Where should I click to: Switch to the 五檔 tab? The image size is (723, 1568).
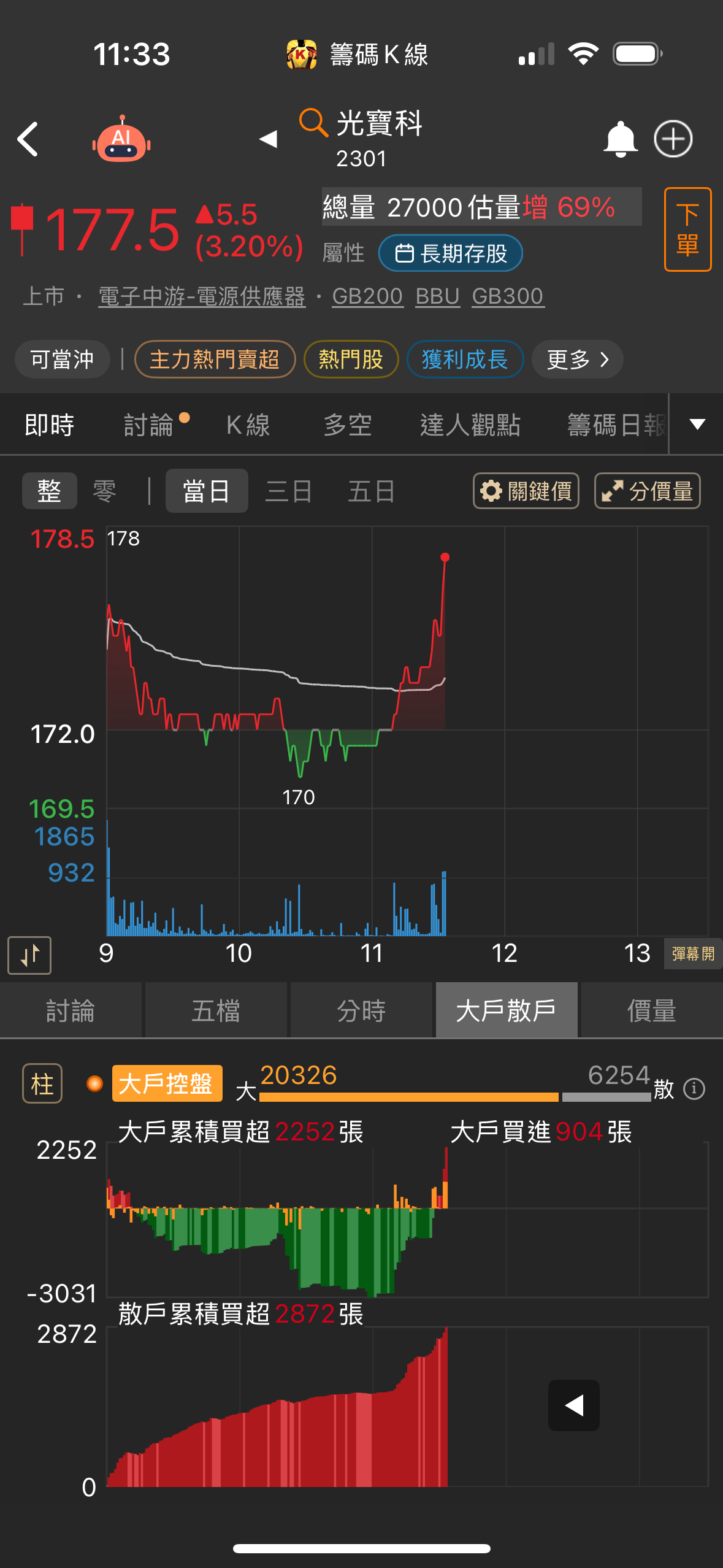[215, 1011]
